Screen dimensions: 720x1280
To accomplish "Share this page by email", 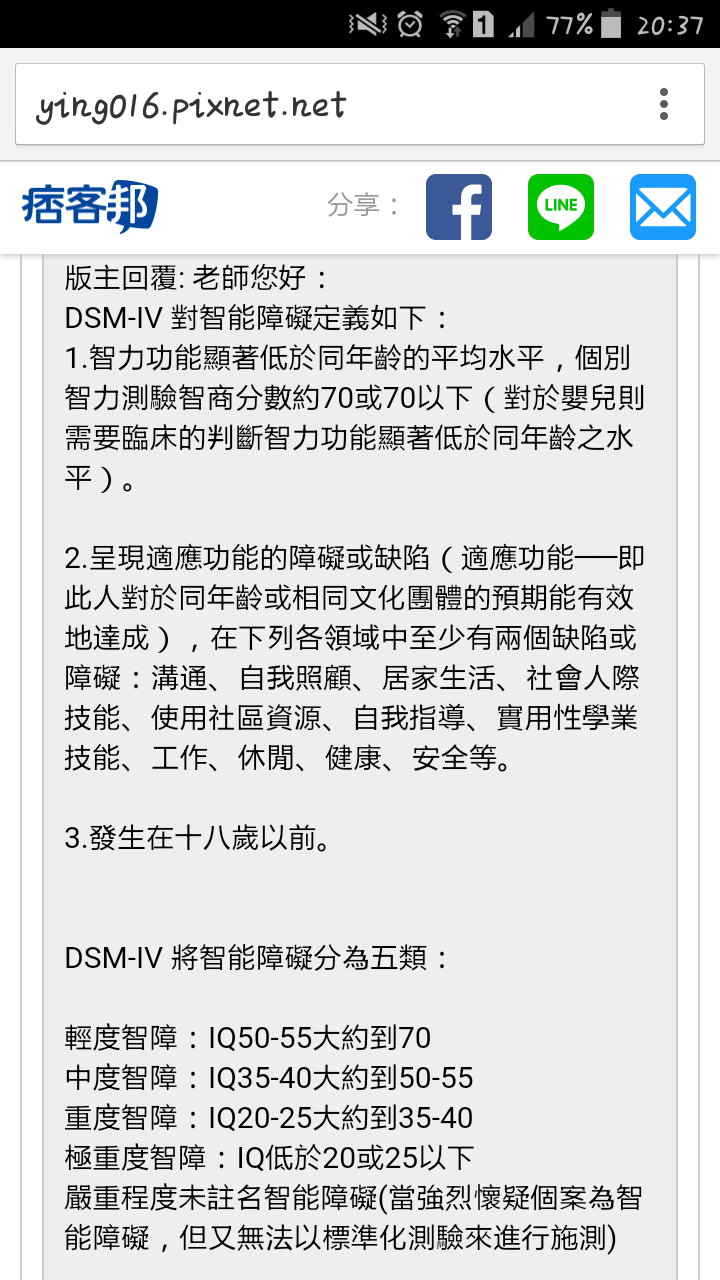I will click(662, 207).
